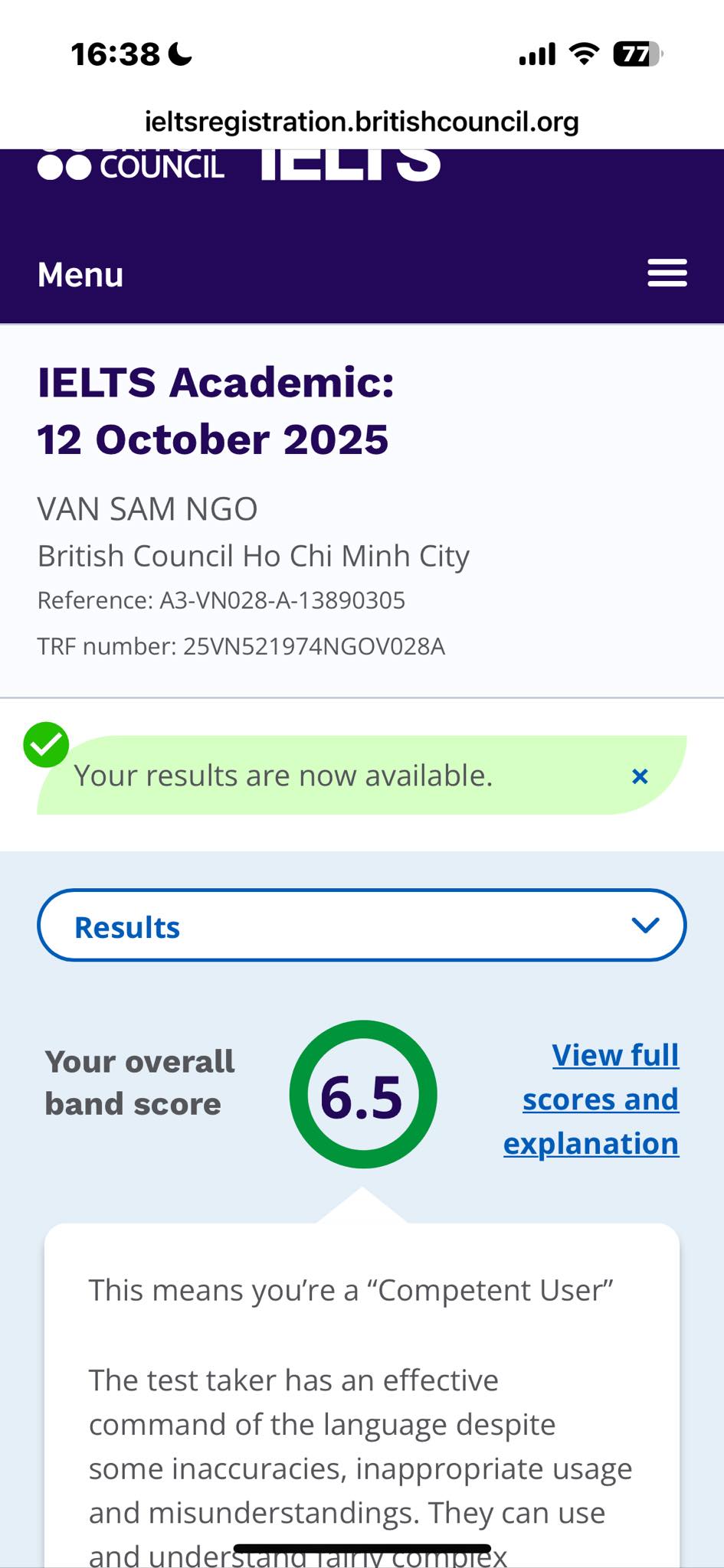Image resolution: width=724 pixels, height=1568 pixels.
Task: Open the hamburger menu
Action: (667, 273)
